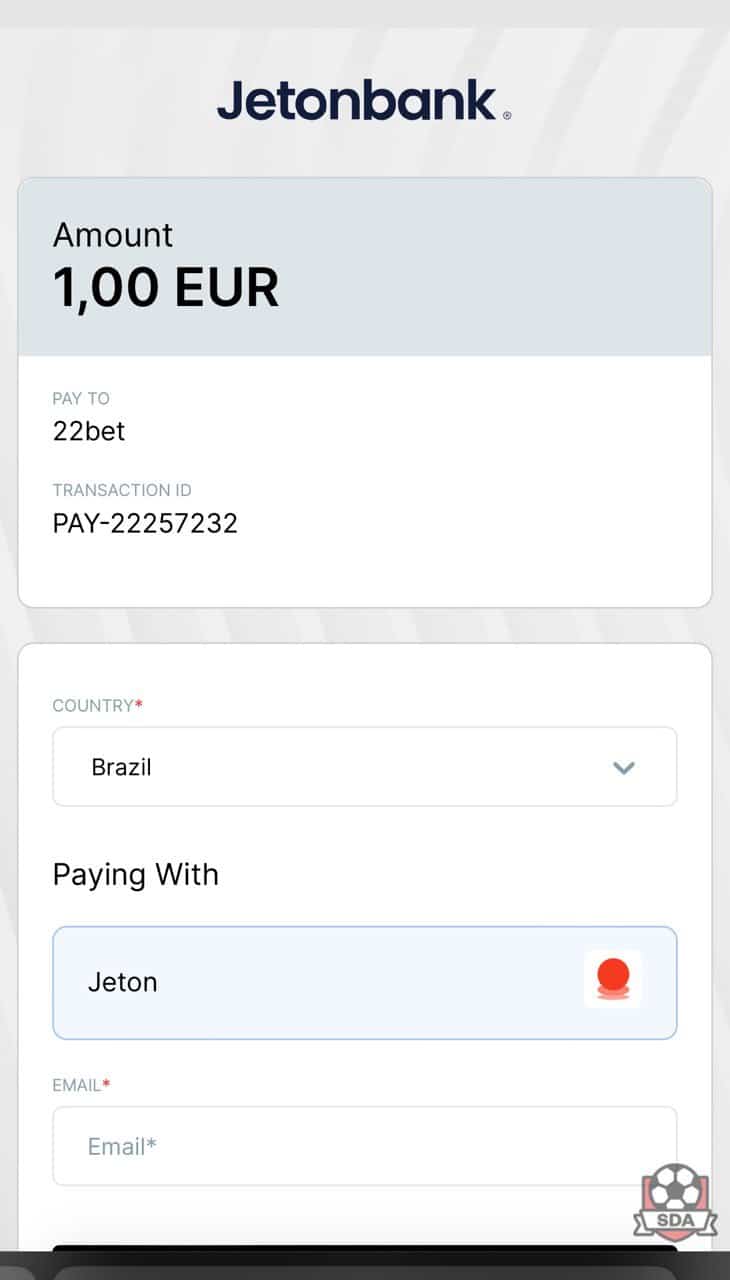Open the Country dropdown showing Brazil
The height and width of the screenshot is (1280, 730).
364,767
